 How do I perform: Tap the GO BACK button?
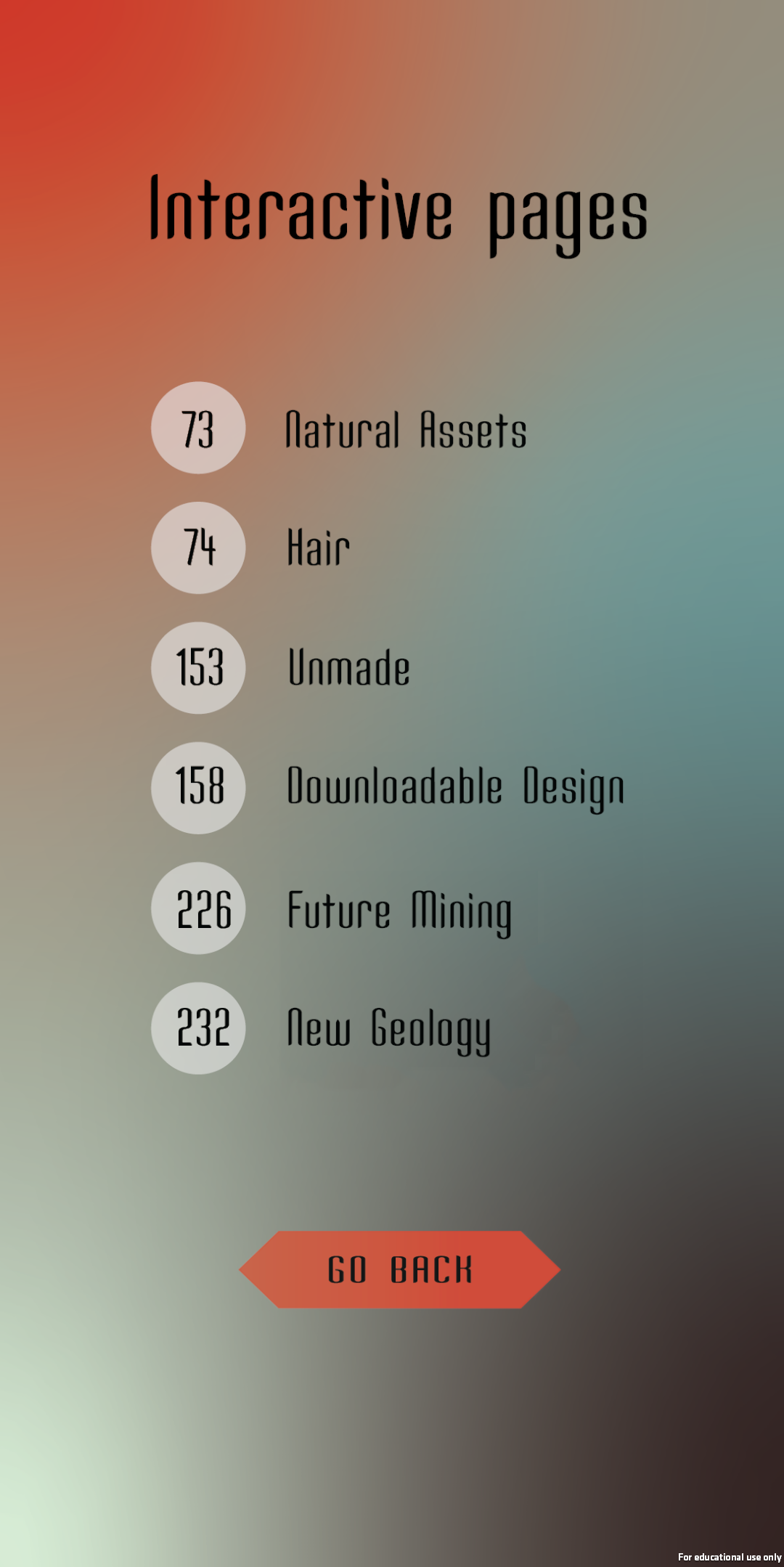pyautogui.click(x=400, y=1269)
